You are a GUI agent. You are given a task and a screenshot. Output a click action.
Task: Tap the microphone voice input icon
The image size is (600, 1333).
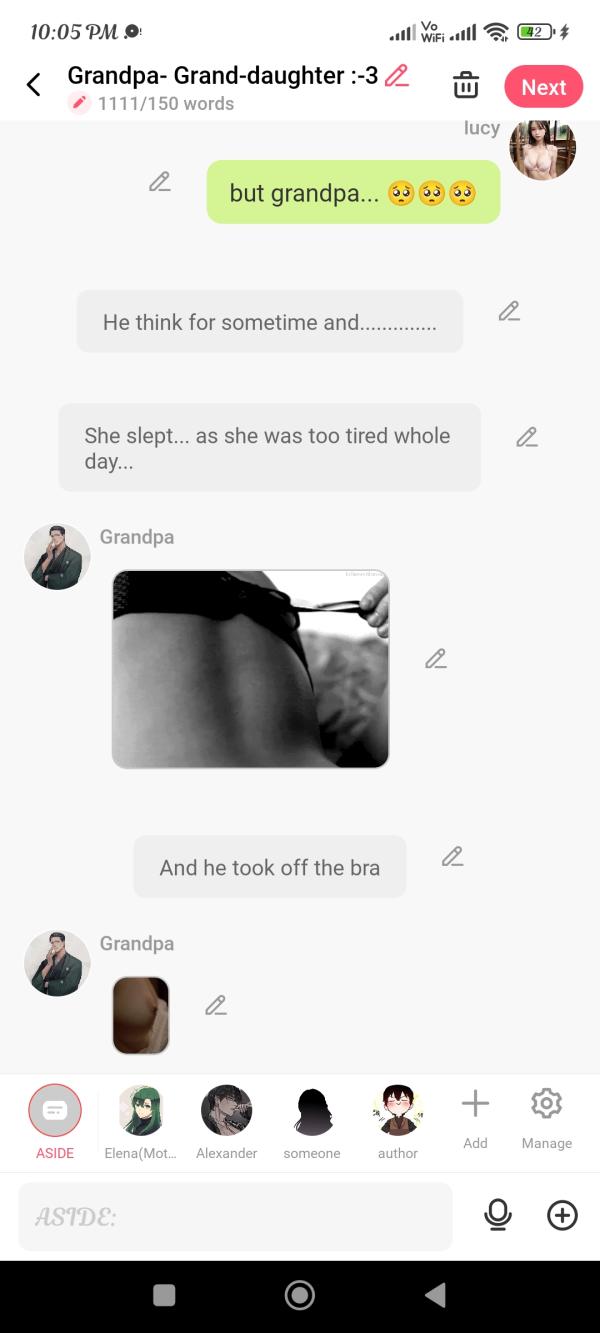[497, 1215]
